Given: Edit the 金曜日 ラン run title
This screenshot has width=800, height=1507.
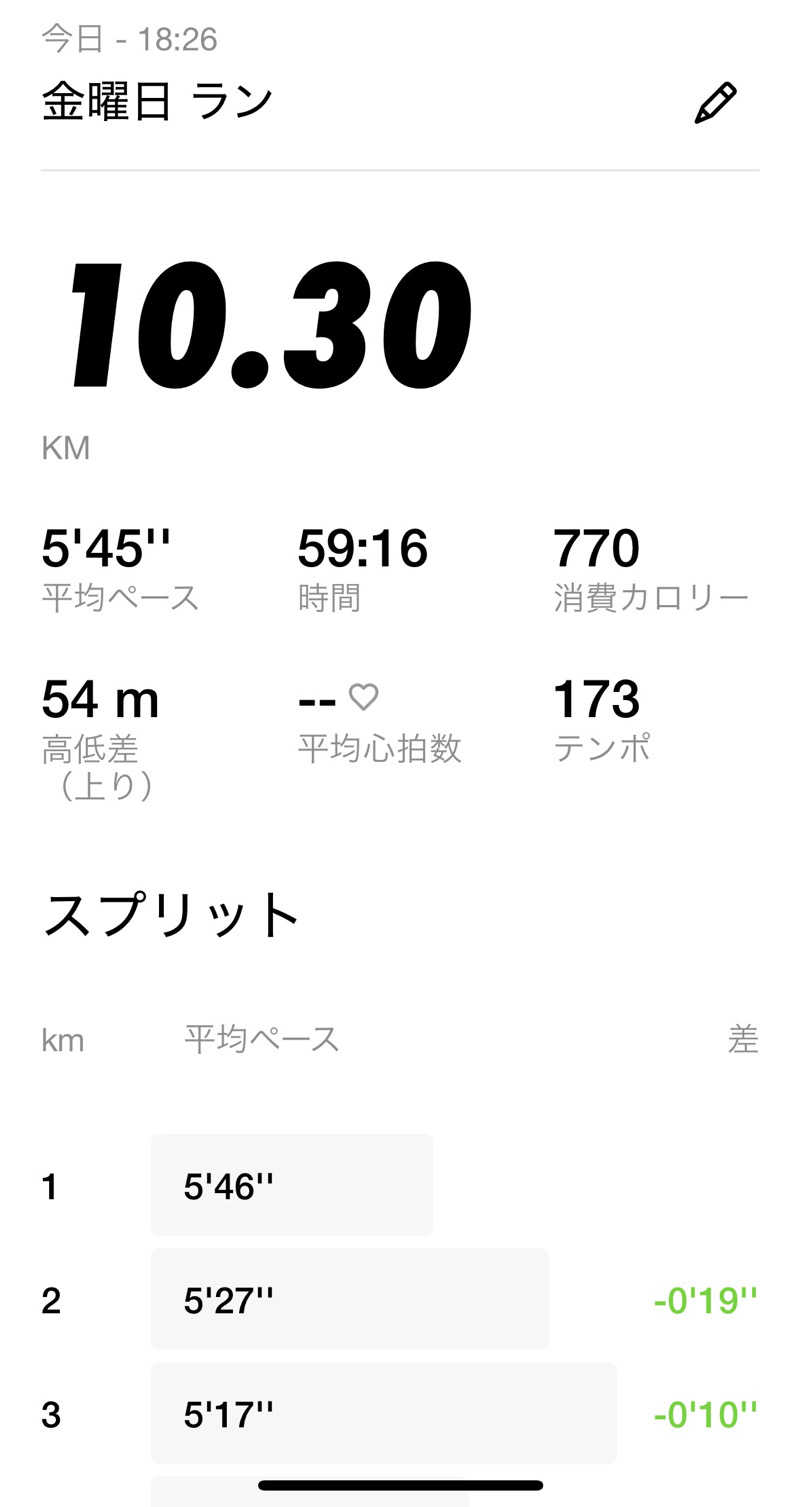Looking at the screenshot, I should (x=715, y=103).
